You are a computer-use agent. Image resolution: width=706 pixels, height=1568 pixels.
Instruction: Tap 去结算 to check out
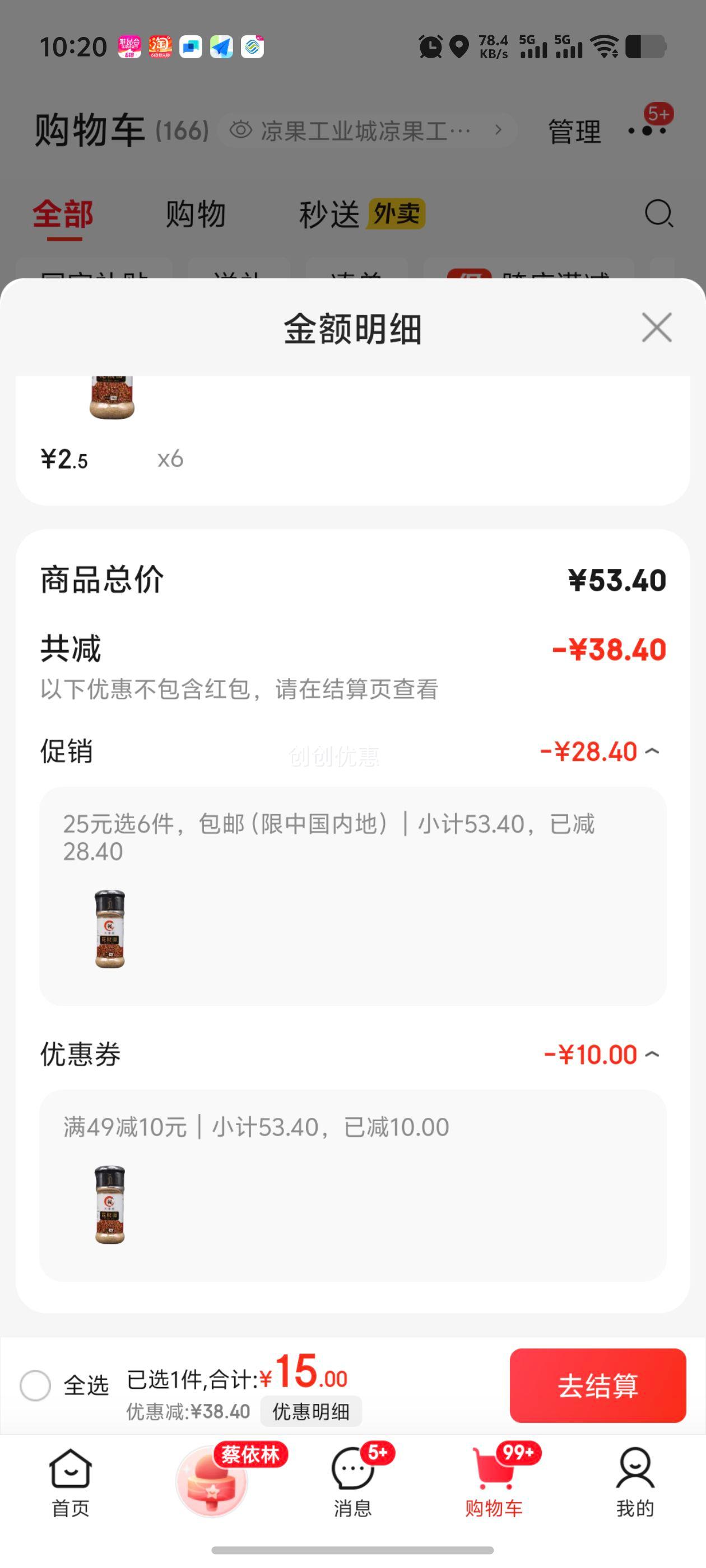coord(597,1385)
